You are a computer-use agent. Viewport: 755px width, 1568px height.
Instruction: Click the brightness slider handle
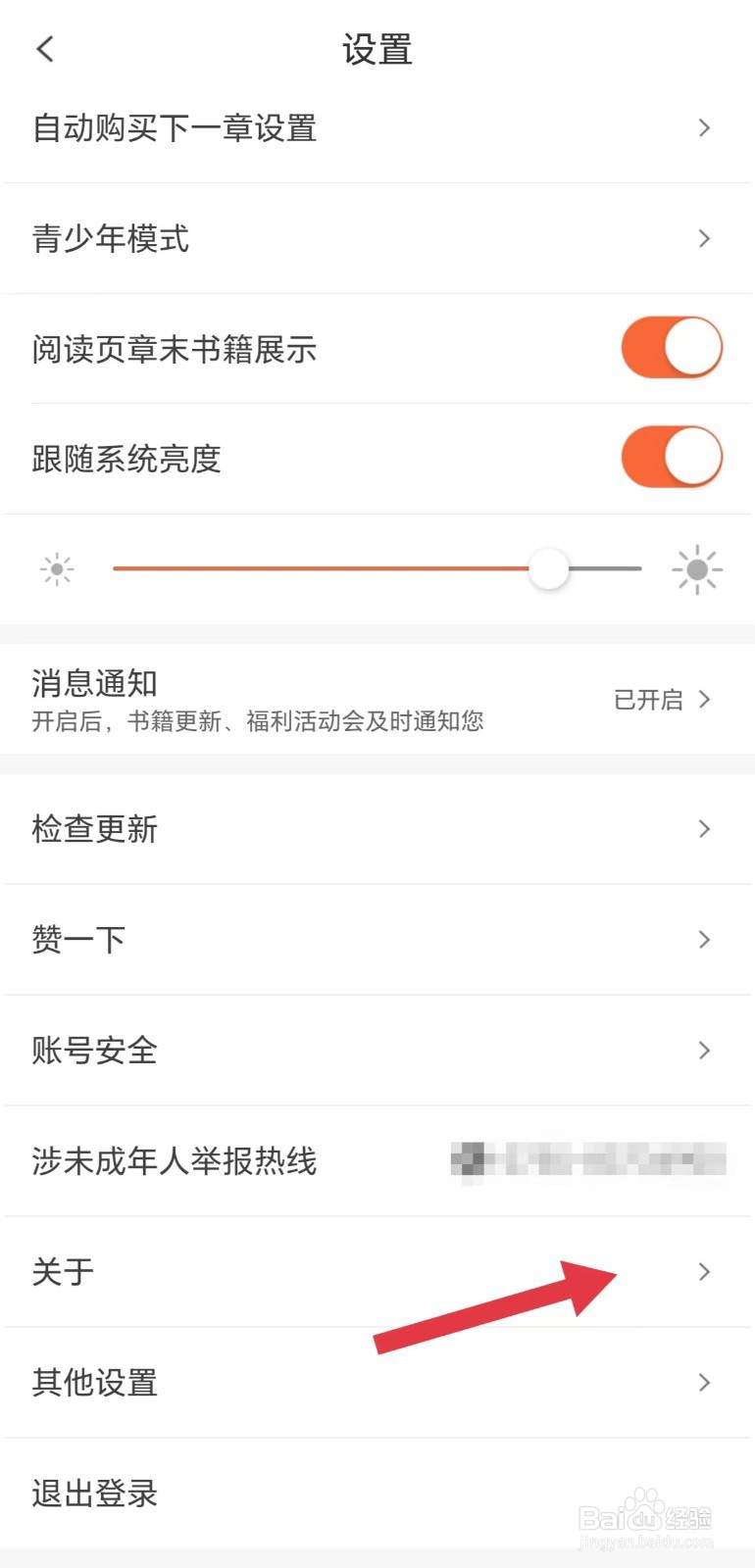[x=549, y=568]
